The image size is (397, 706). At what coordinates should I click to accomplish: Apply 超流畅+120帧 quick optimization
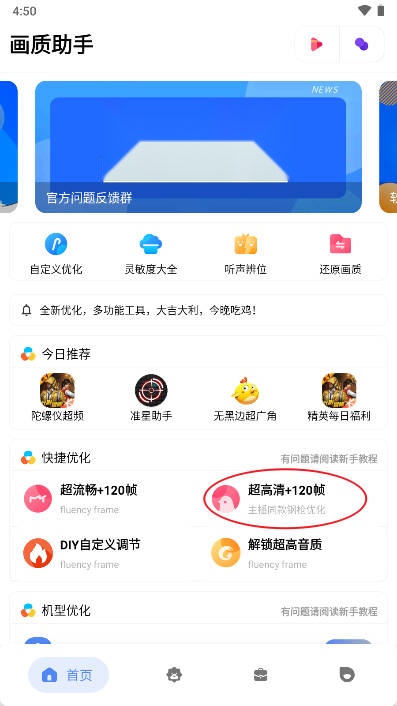(104, 499)
